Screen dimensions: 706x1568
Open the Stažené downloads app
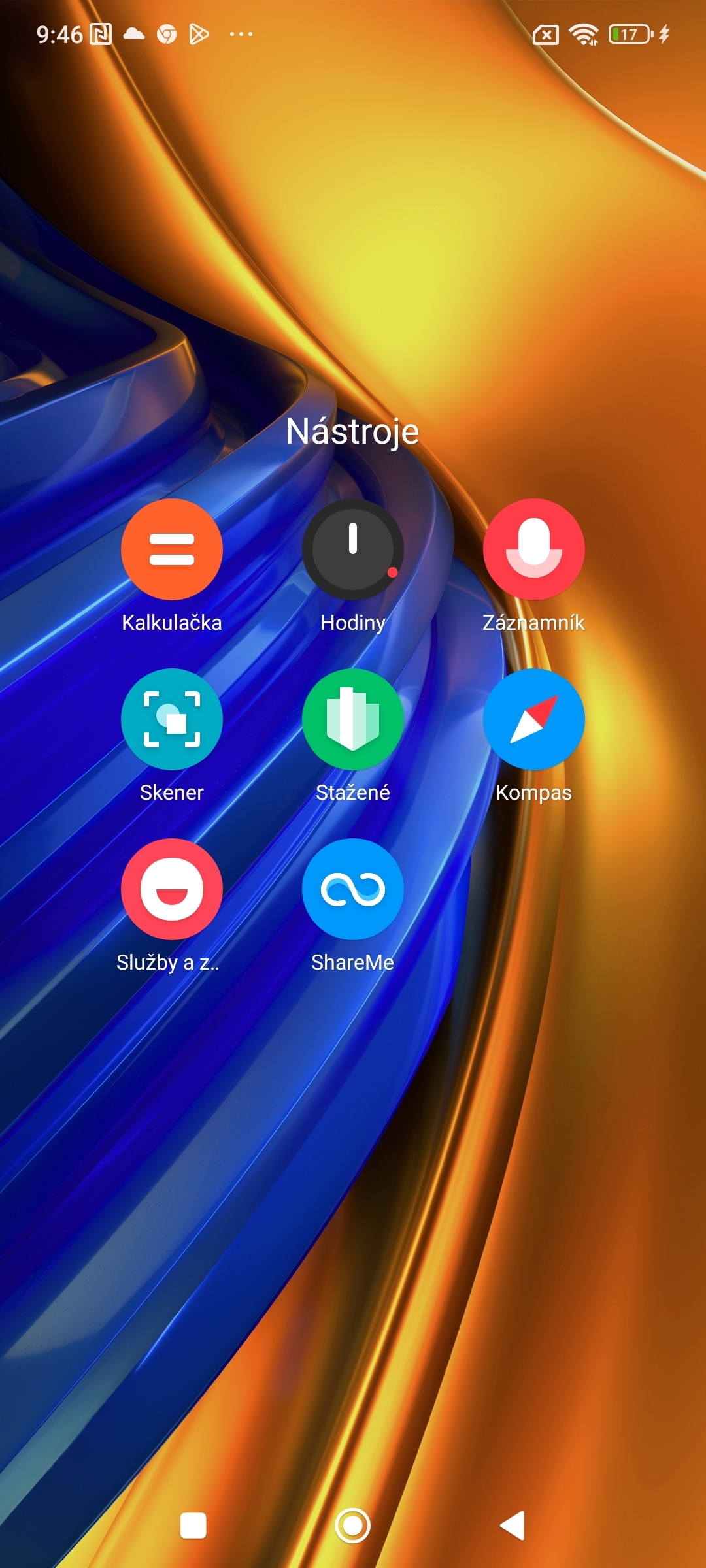coord(353,719)
